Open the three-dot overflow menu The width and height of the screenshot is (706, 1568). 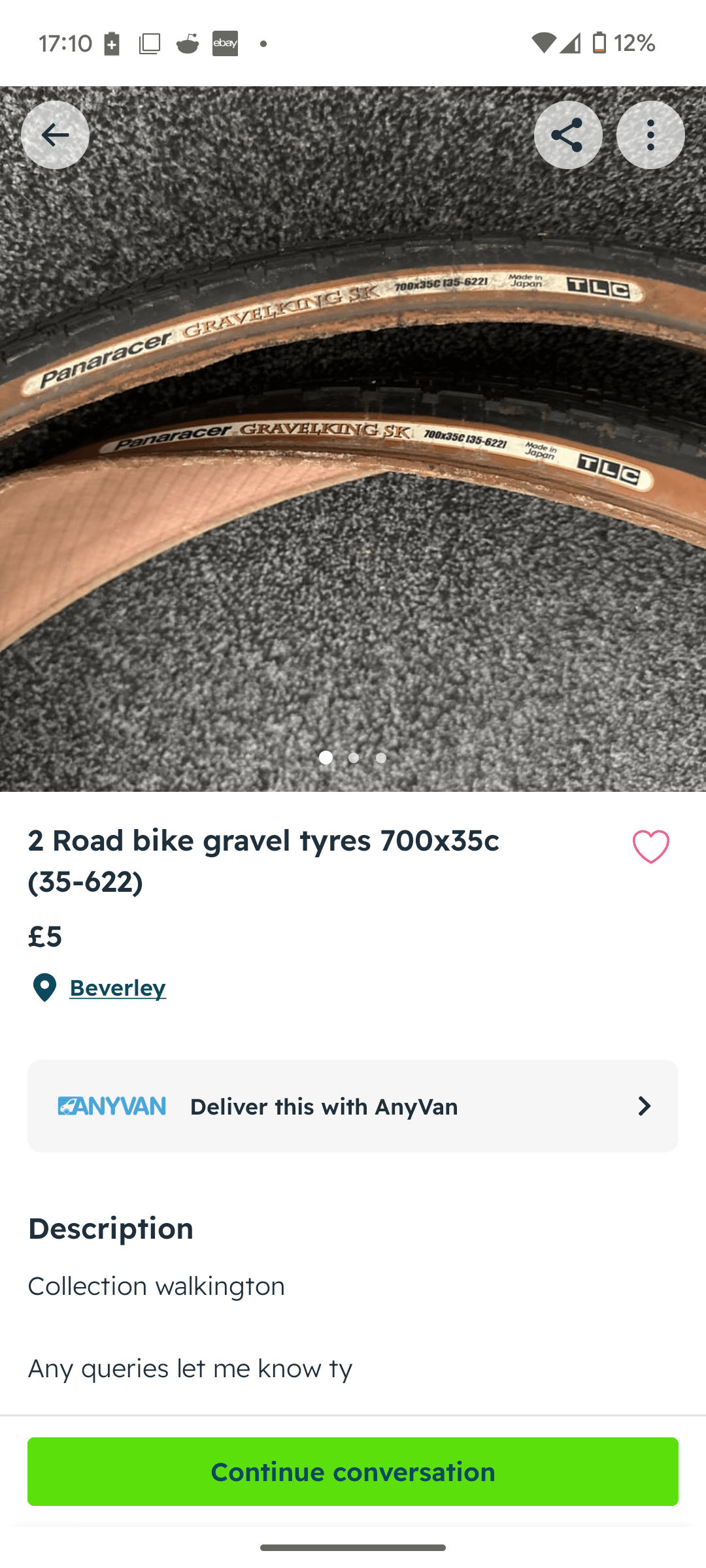650,135
